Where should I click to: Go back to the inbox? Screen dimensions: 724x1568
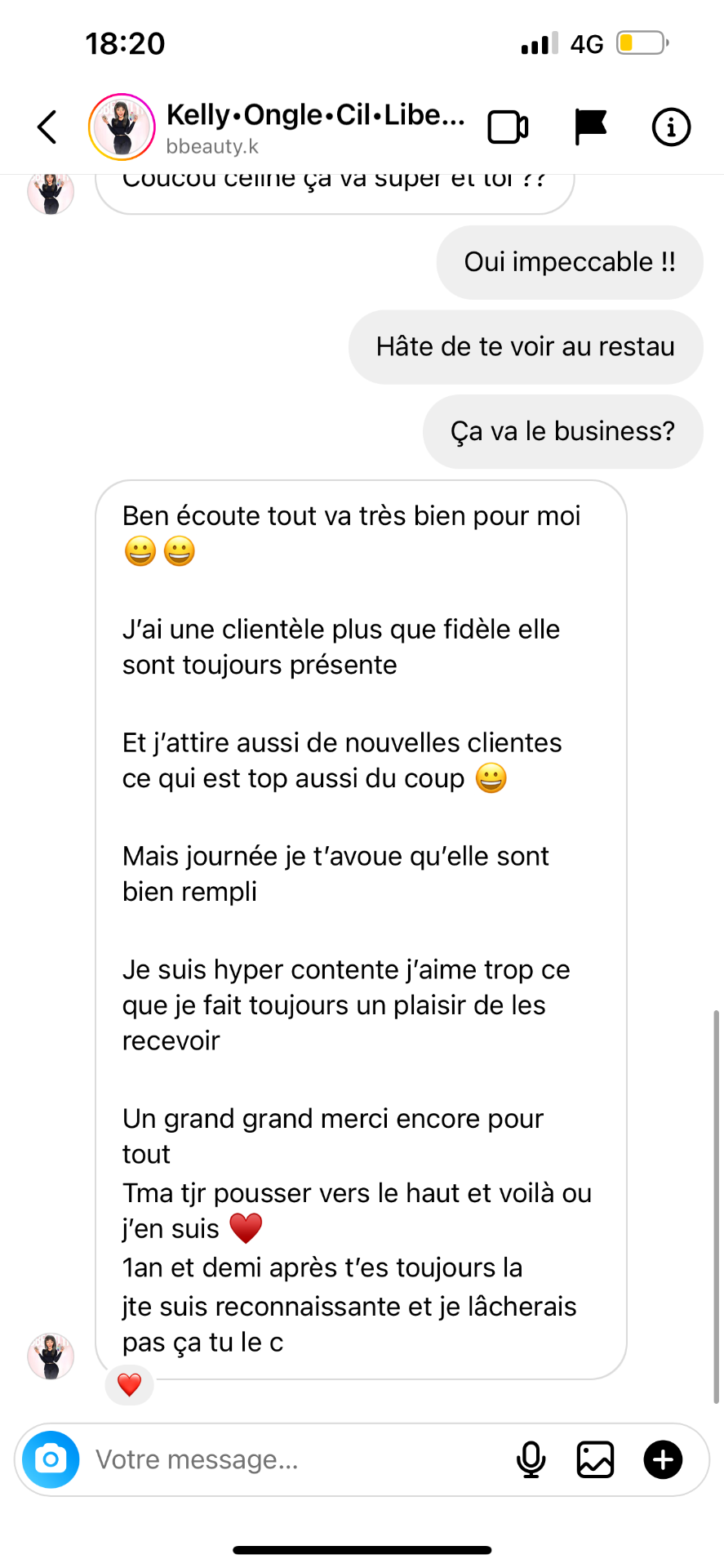pos(47,127)
